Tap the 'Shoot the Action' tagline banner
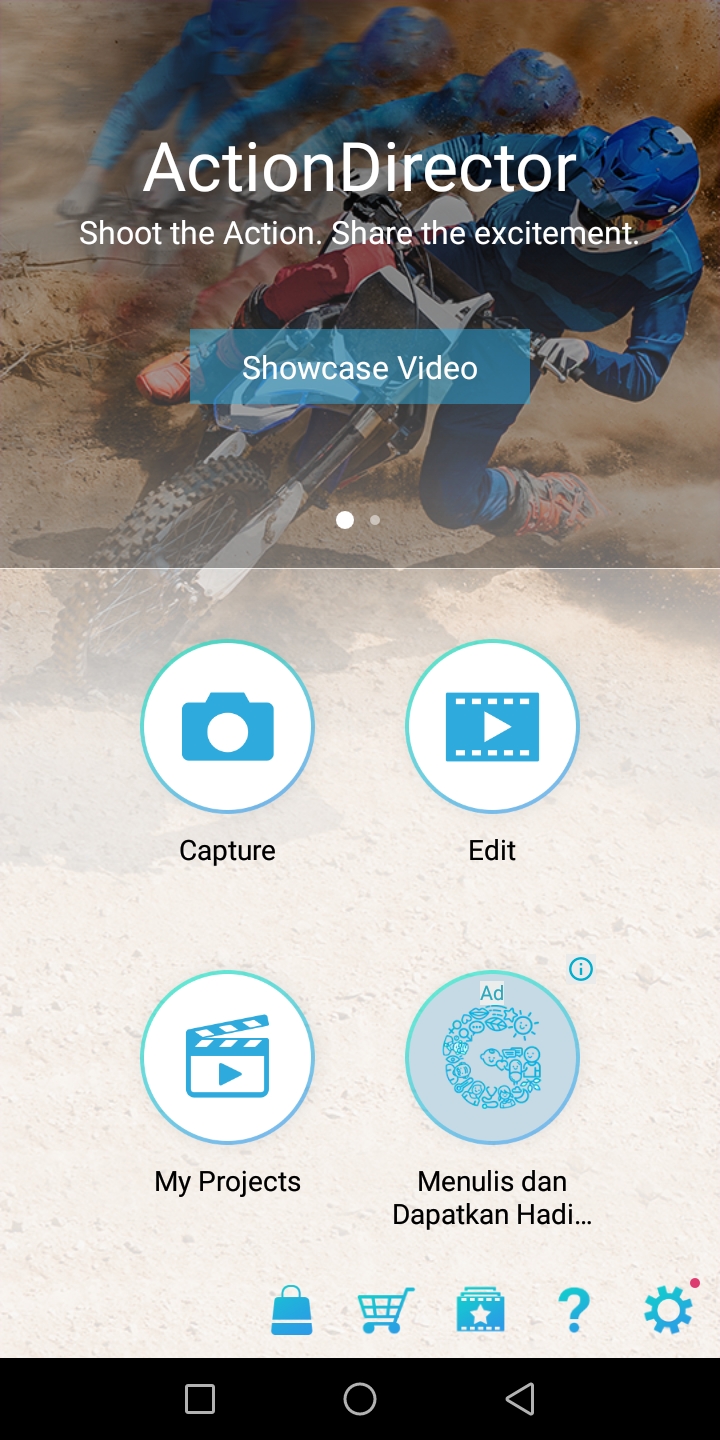Image resolution: width=720 pixels, height=1440 pixels. [360, 232]
